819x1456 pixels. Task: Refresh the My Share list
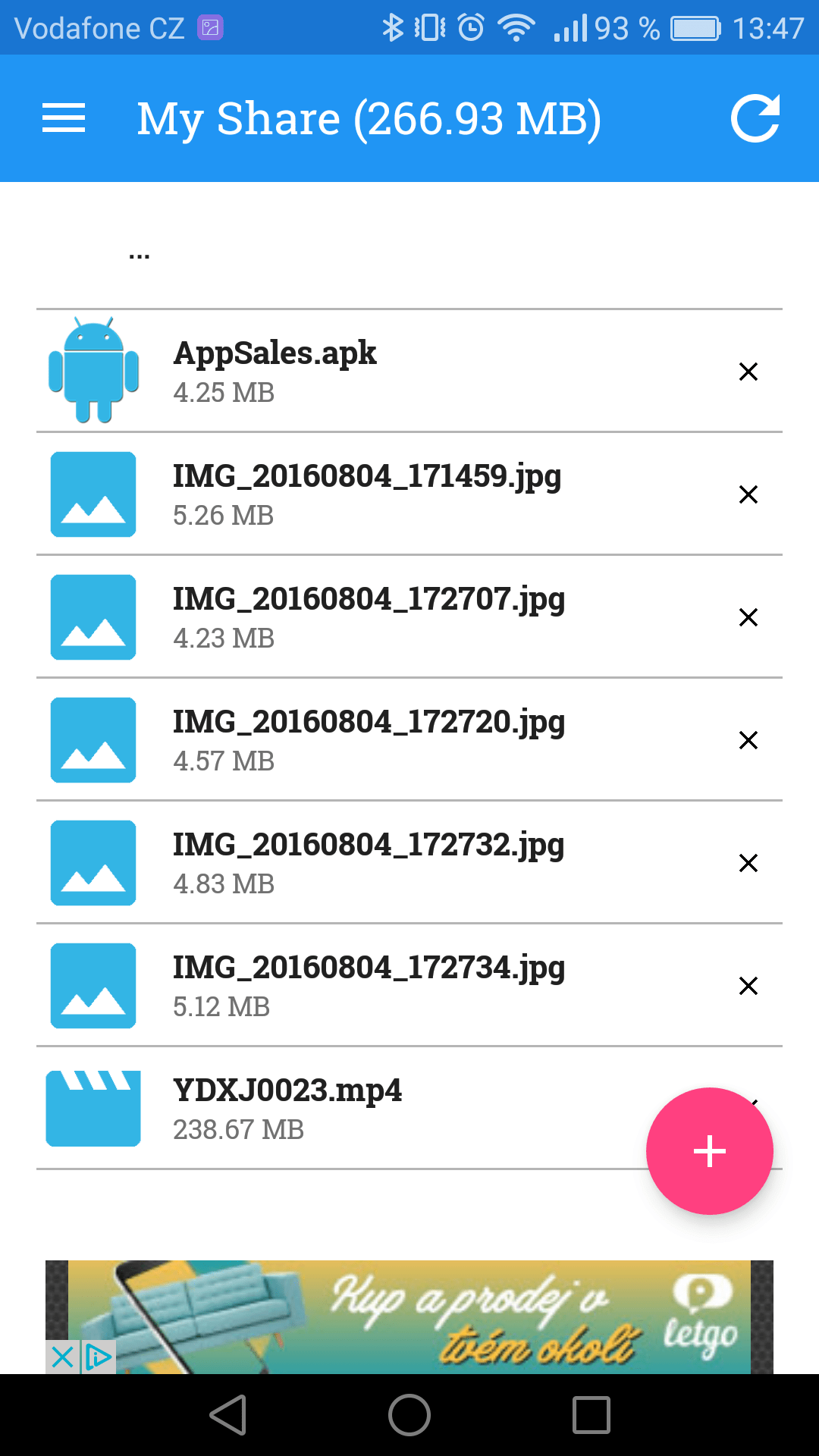[x=755, y=118]
